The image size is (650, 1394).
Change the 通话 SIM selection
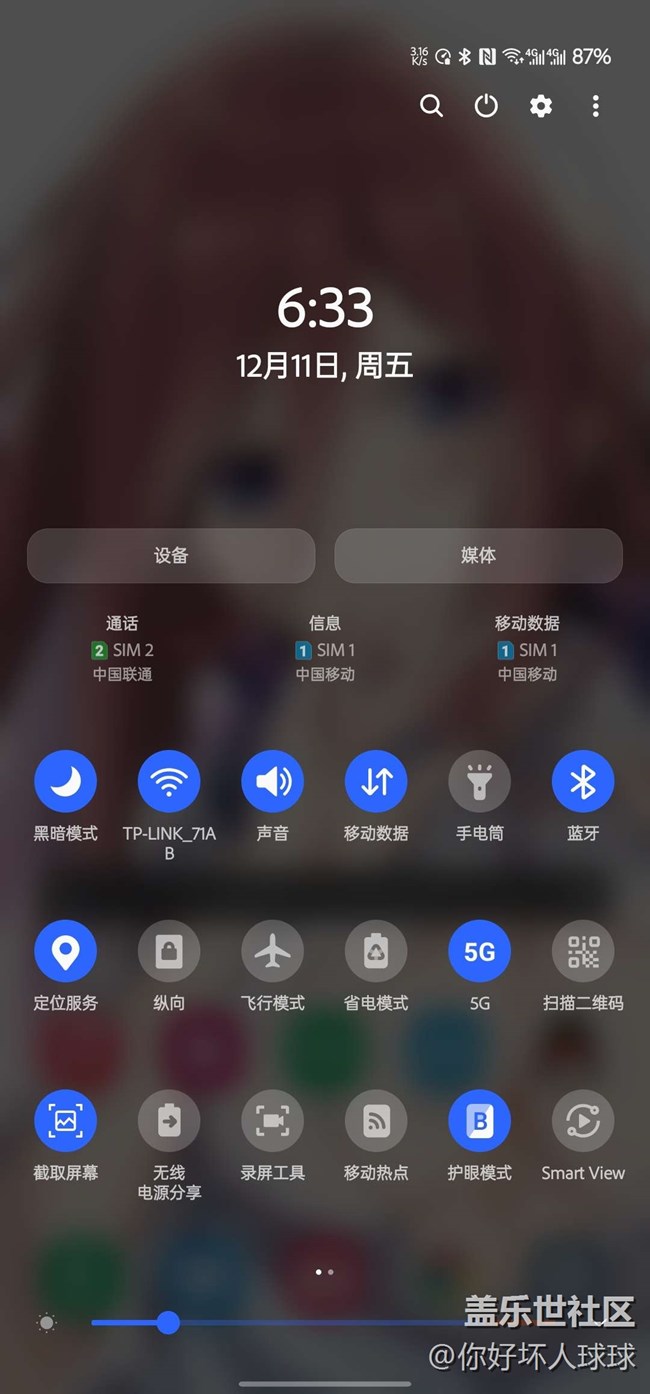tap(123, 650)
